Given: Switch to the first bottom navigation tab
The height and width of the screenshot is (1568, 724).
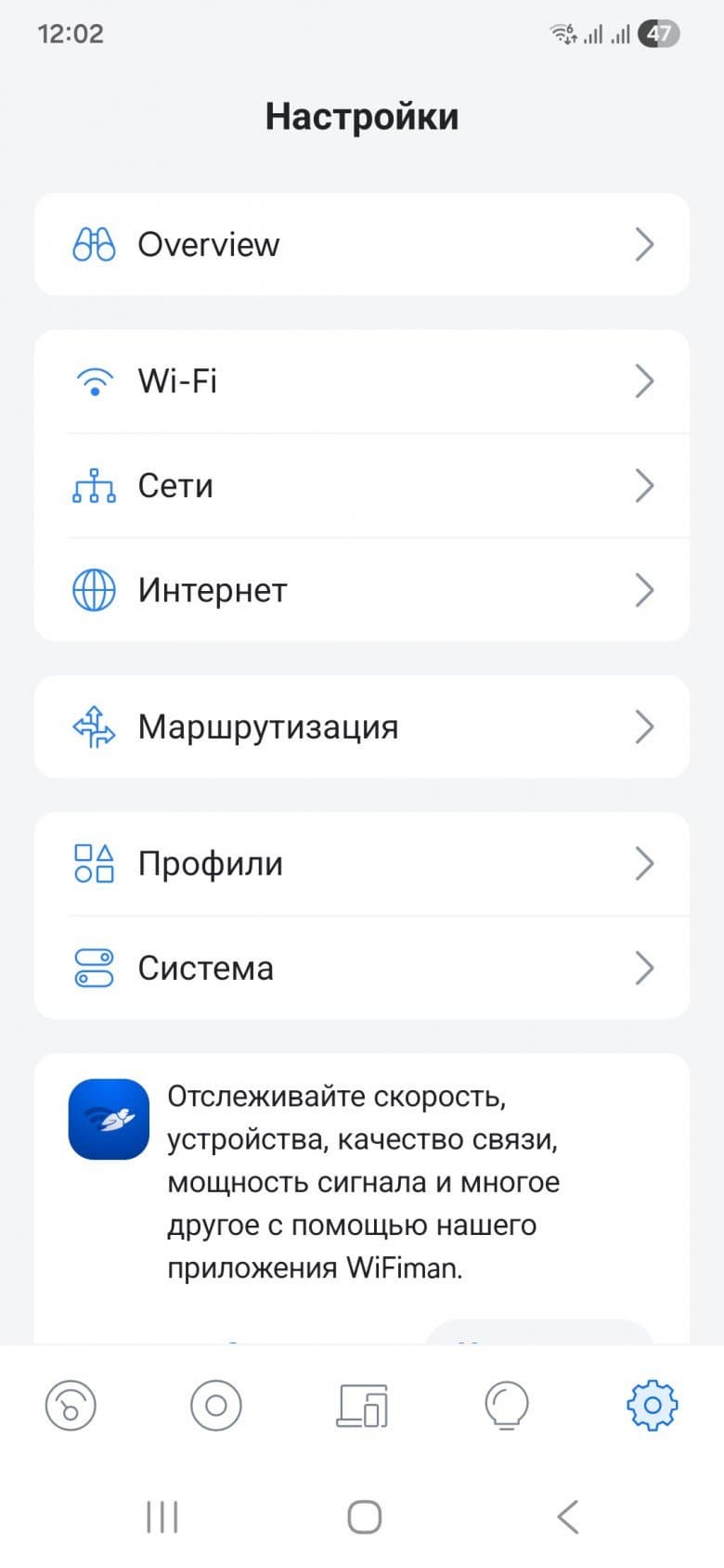Looking at the screenshot, I should coord(71,1406).
